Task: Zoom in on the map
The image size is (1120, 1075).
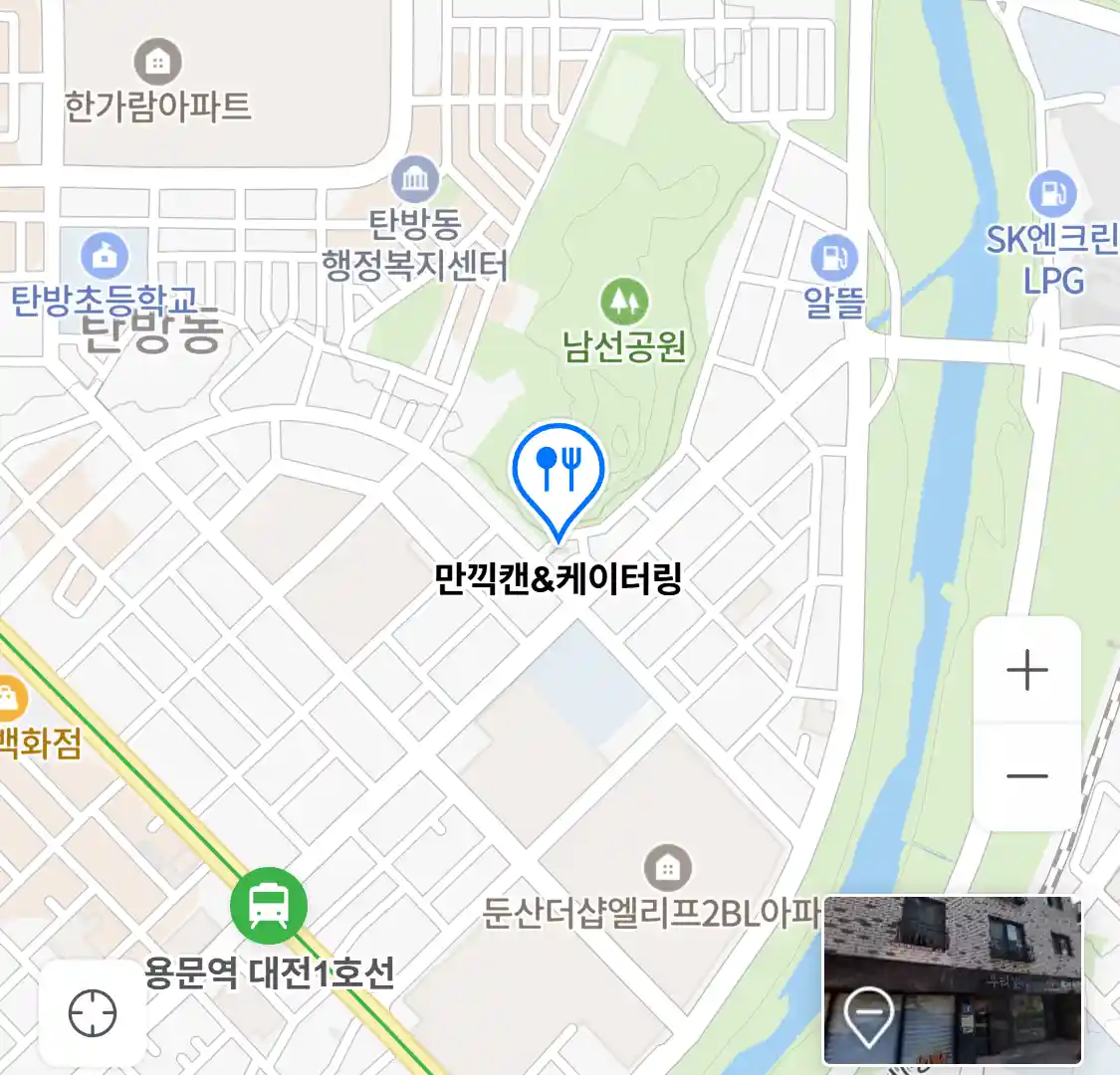Action: click(1026, 670)
